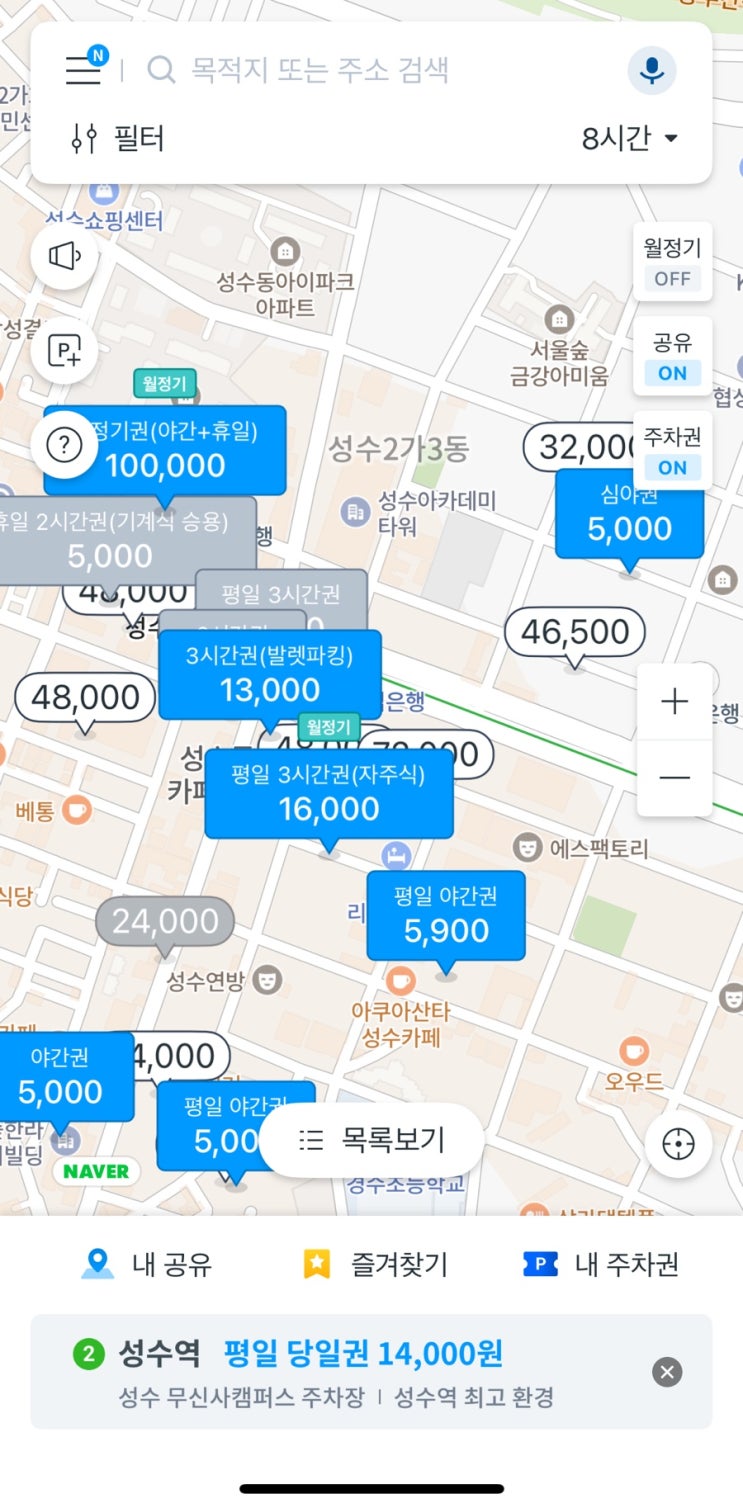
Task: Dismiss the 성수역 parking banner
Action: pos(667,1372)
